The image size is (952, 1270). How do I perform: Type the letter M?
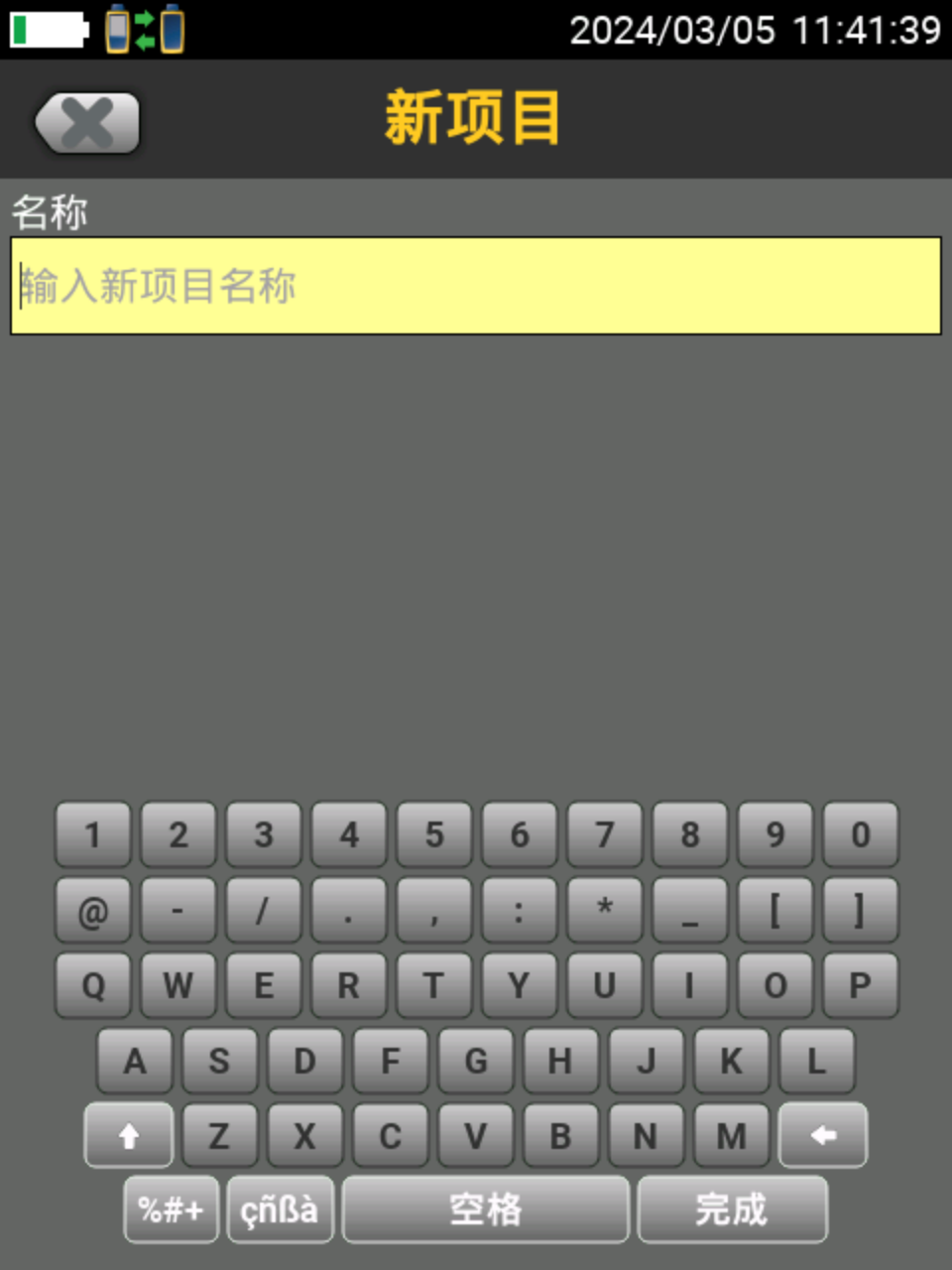click(732, 1135)
